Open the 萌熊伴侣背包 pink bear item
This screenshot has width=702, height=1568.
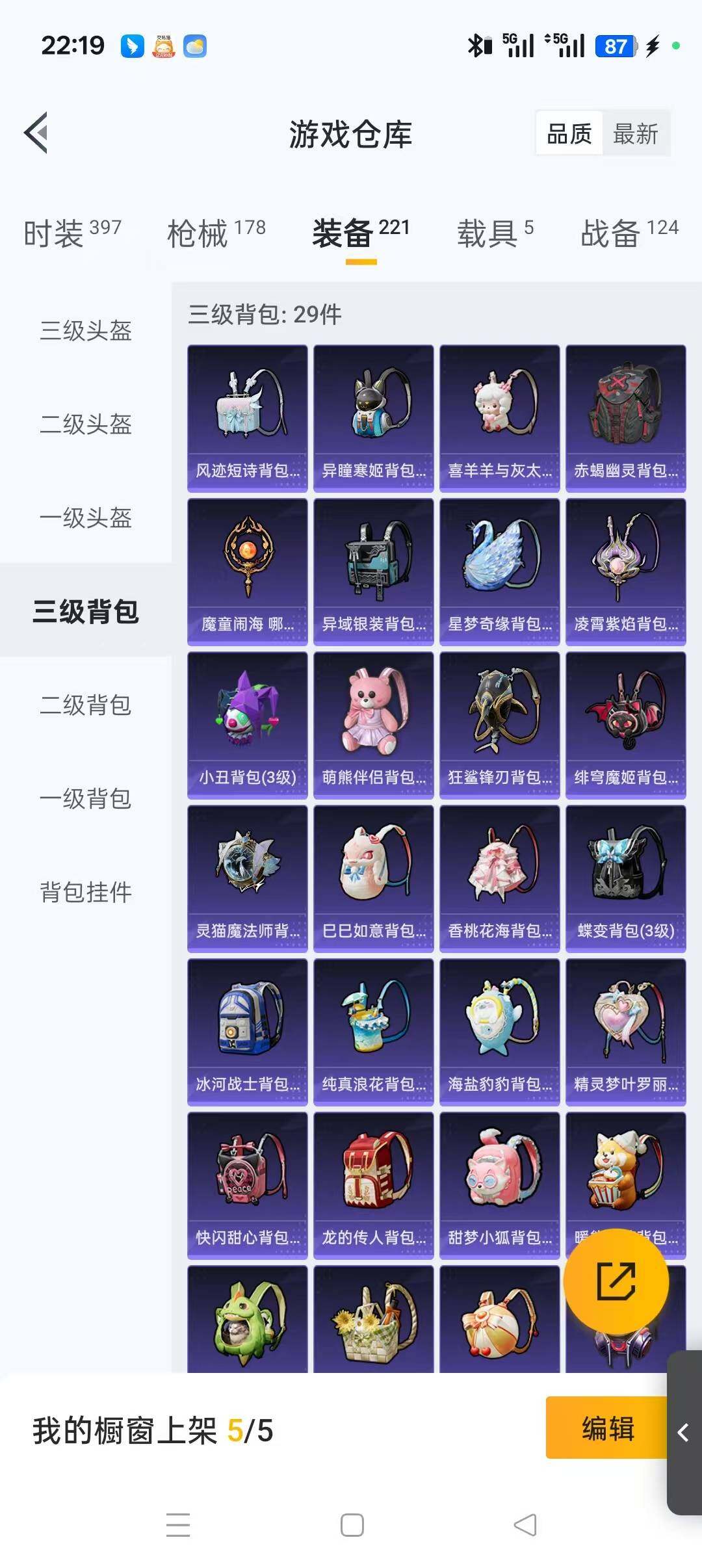point(373,725)
